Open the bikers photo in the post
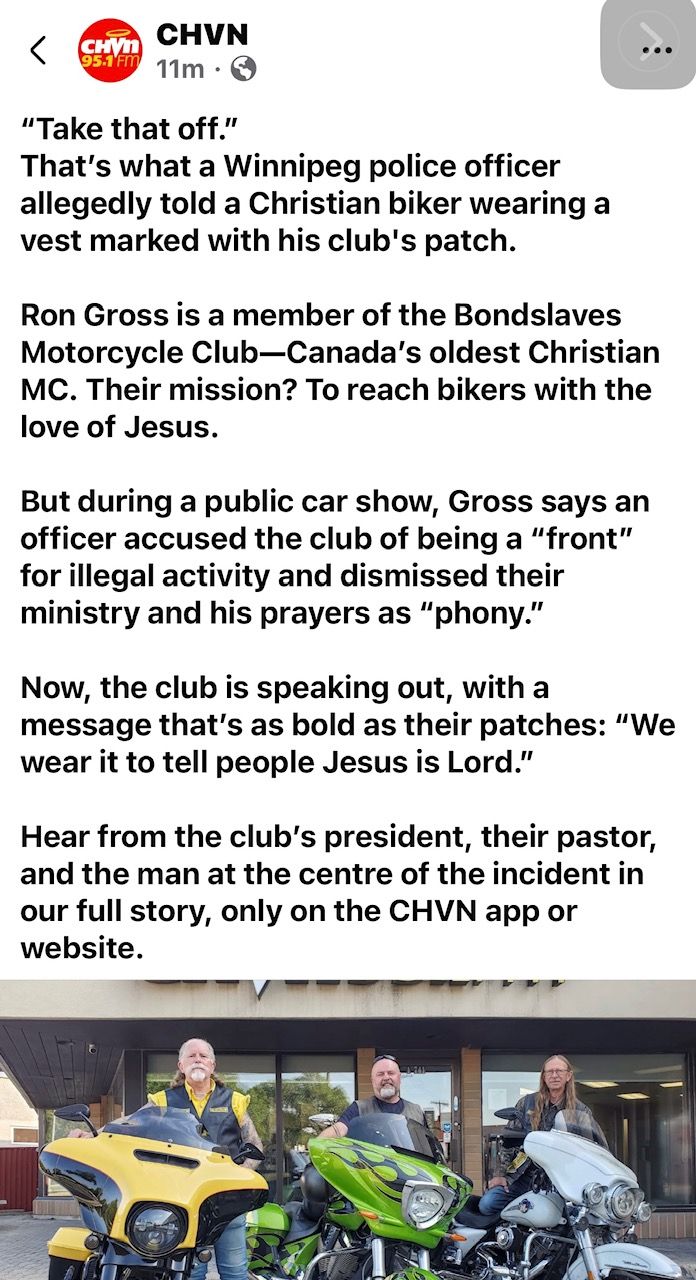 pyautogui.click(x=348, y=1130)
